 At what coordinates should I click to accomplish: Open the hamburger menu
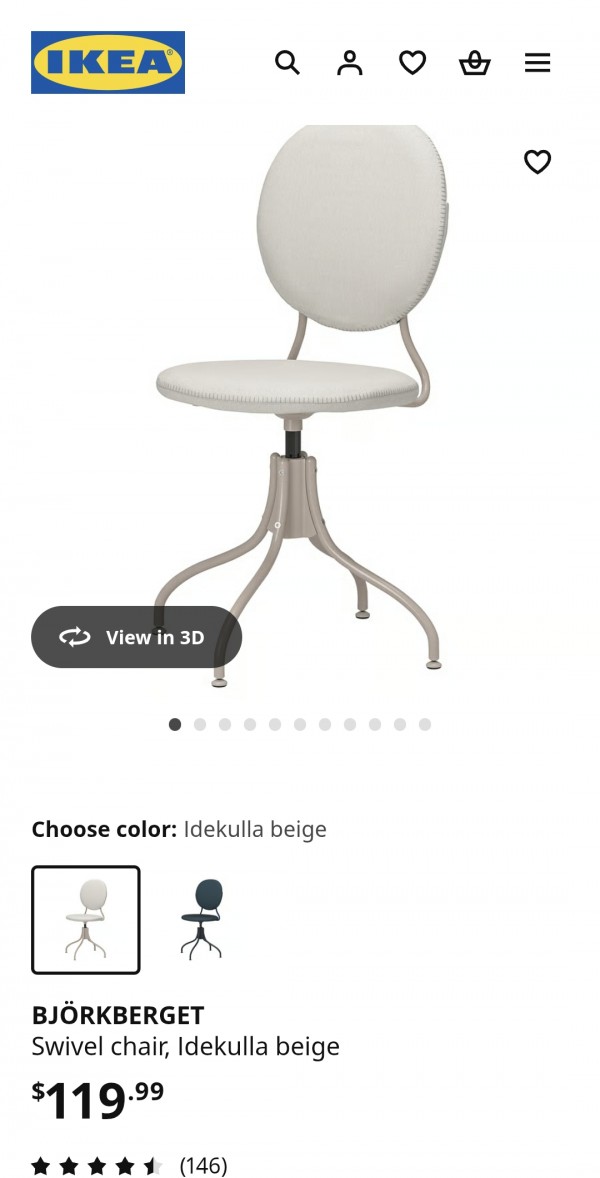tap(537, 63)
